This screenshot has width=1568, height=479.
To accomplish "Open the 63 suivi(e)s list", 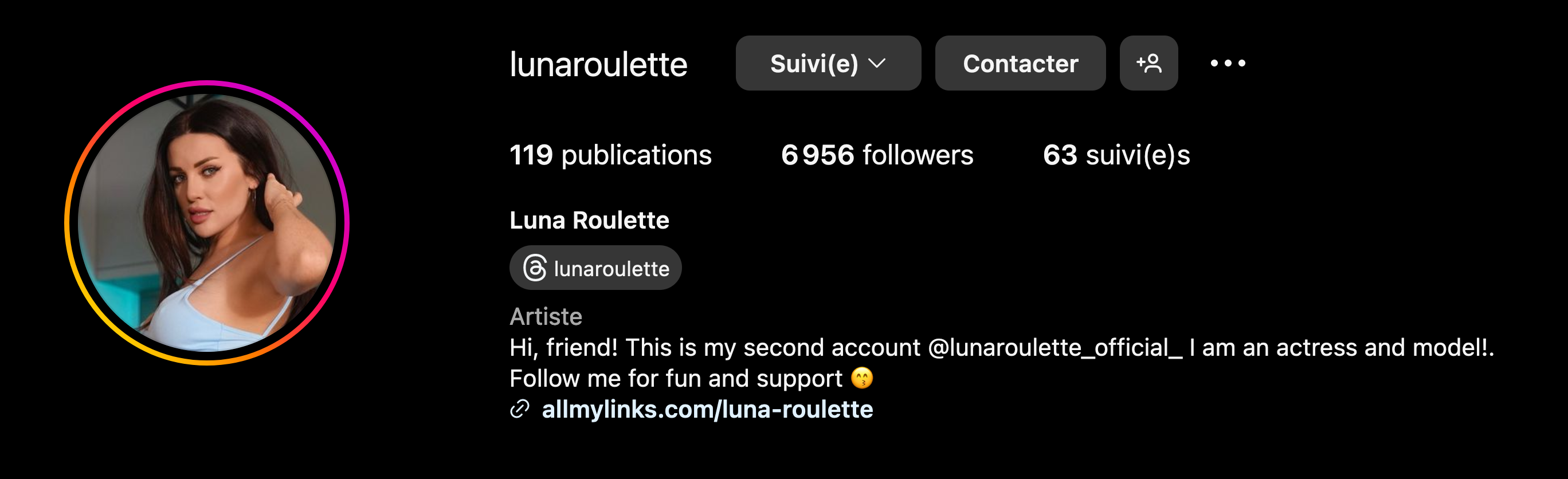I will (x=1116, y=155).
